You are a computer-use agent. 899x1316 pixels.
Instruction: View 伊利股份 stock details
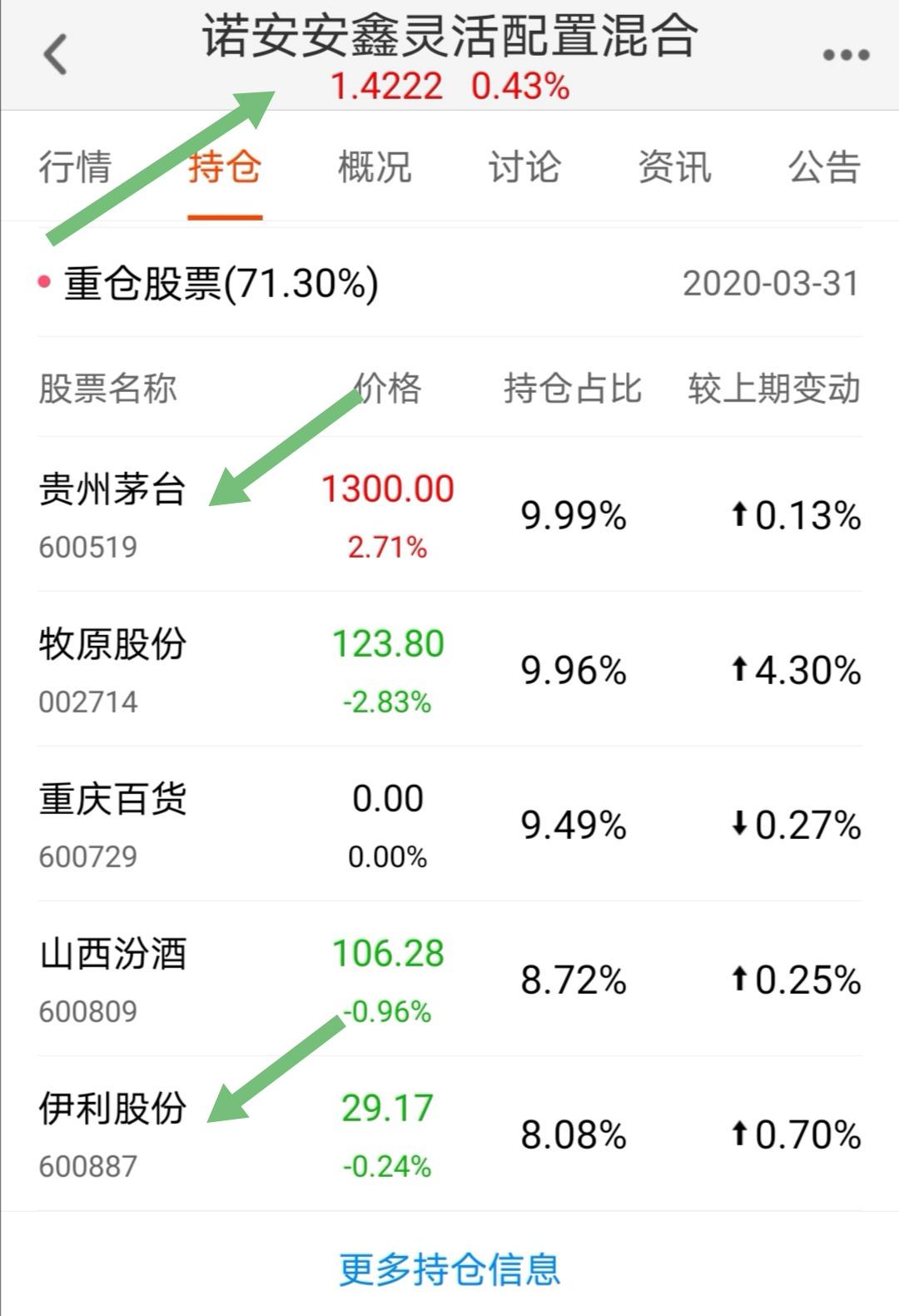(x=449, y=1134)
